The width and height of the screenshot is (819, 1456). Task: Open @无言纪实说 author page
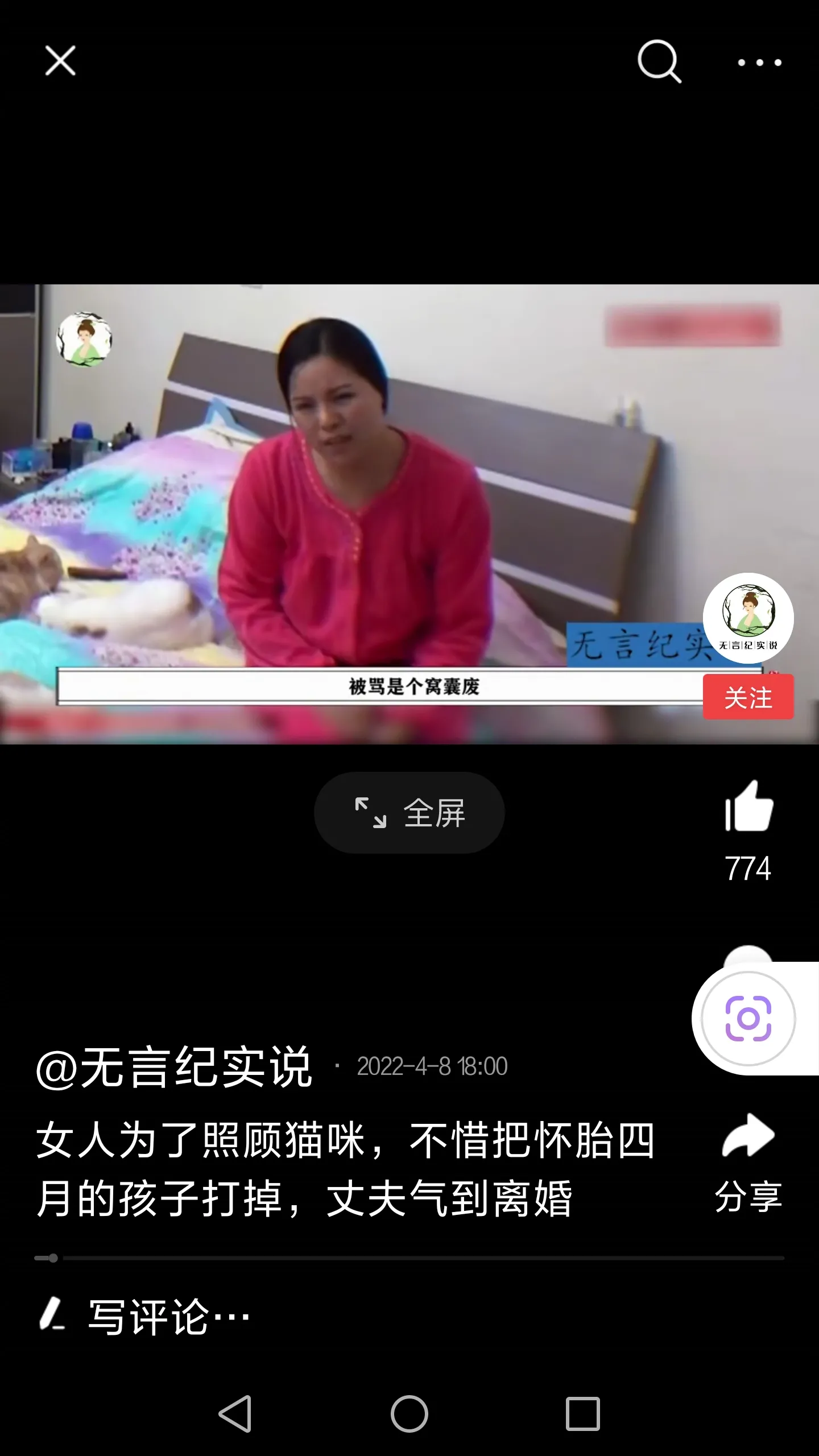tap(174, 1067)
